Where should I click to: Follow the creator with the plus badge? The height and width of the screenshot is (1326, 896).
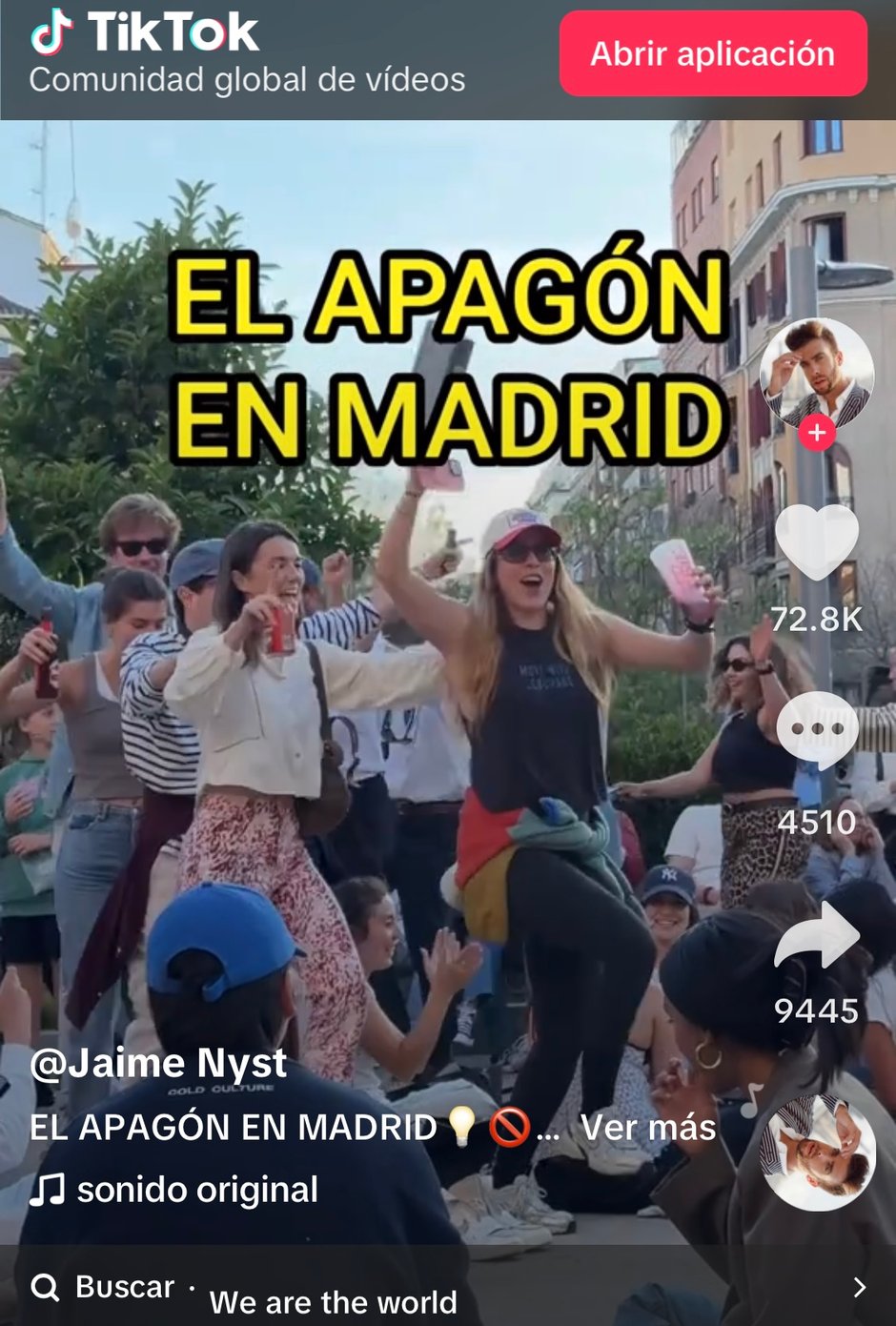816,433
